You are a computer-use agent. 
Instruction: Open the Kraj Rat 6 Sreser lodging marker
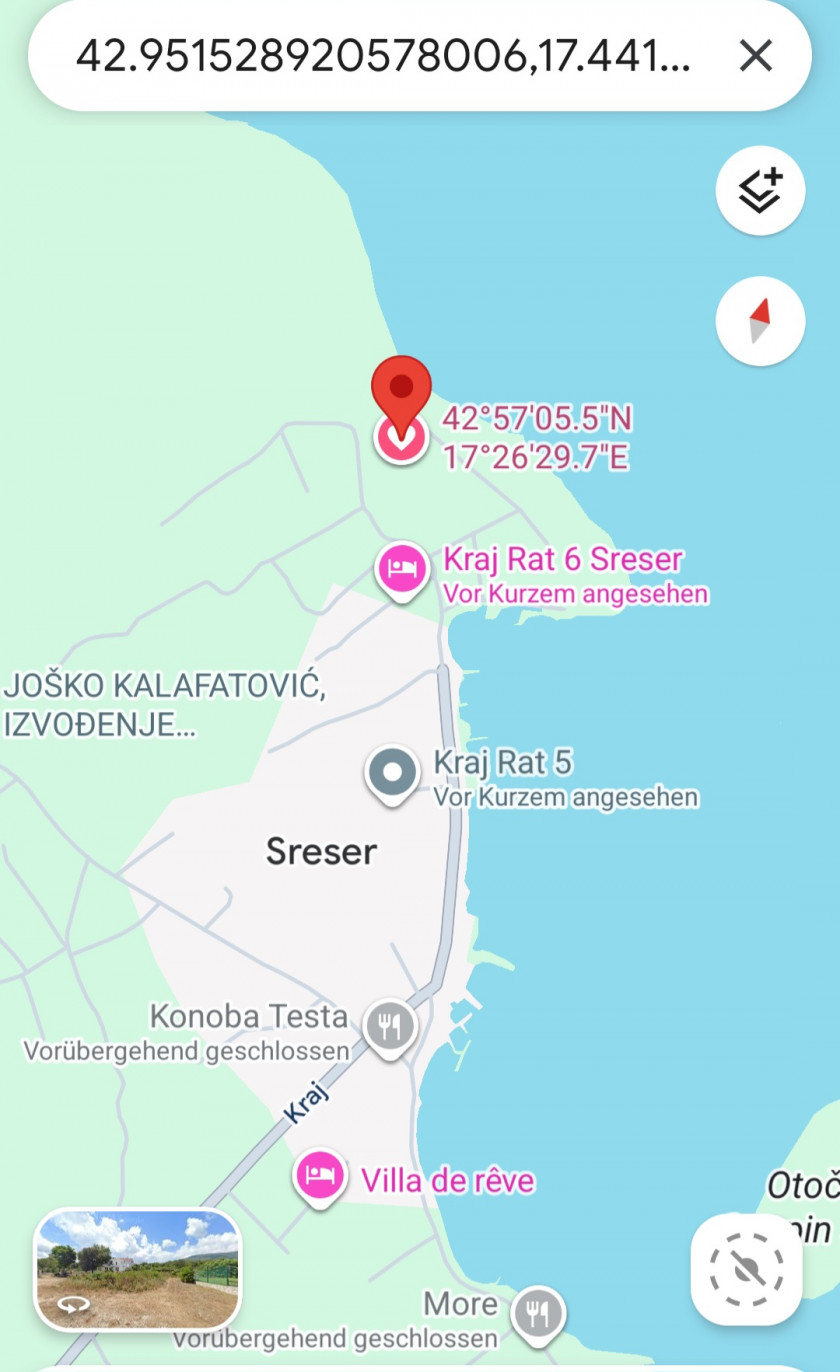(402, 570)
